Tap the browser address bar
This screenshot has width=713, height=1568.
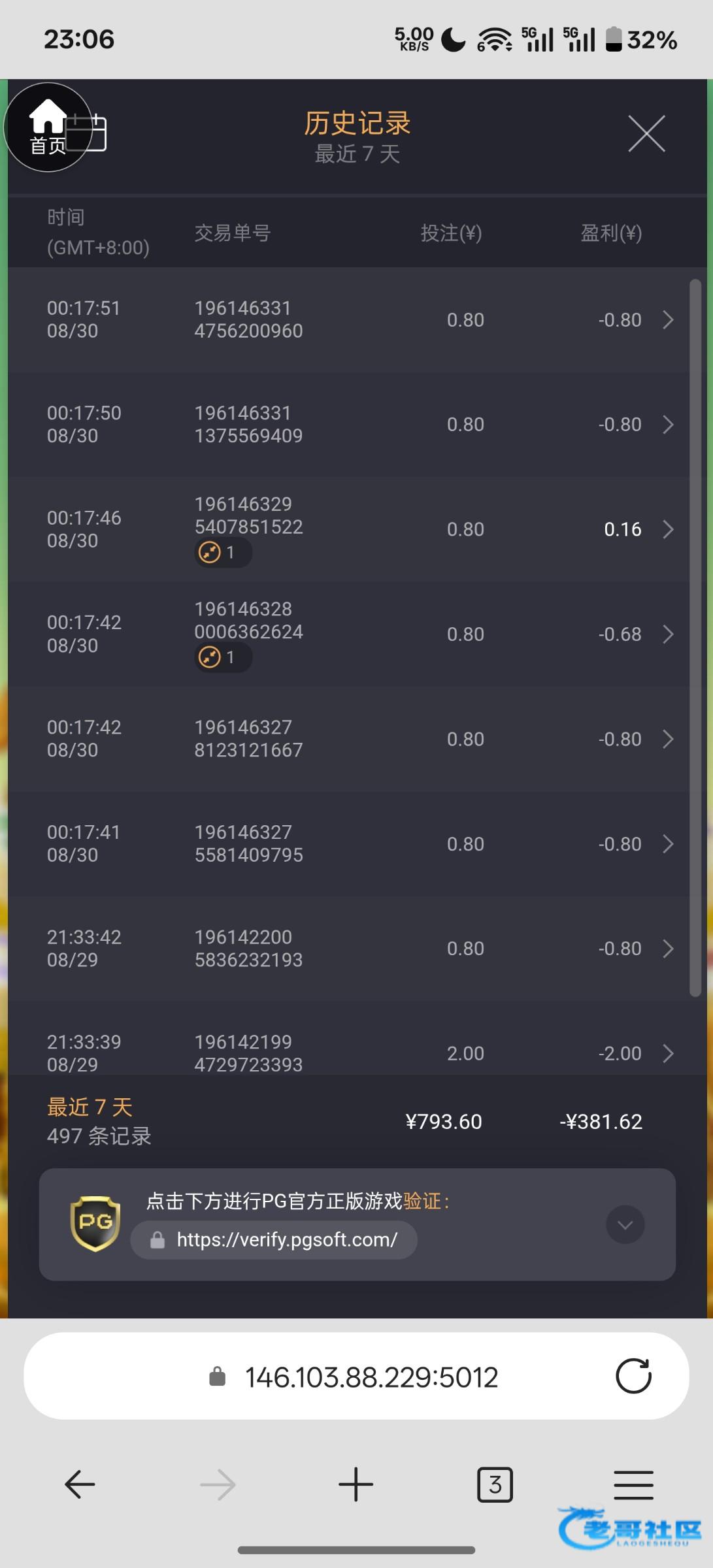tap(371, 1377)
